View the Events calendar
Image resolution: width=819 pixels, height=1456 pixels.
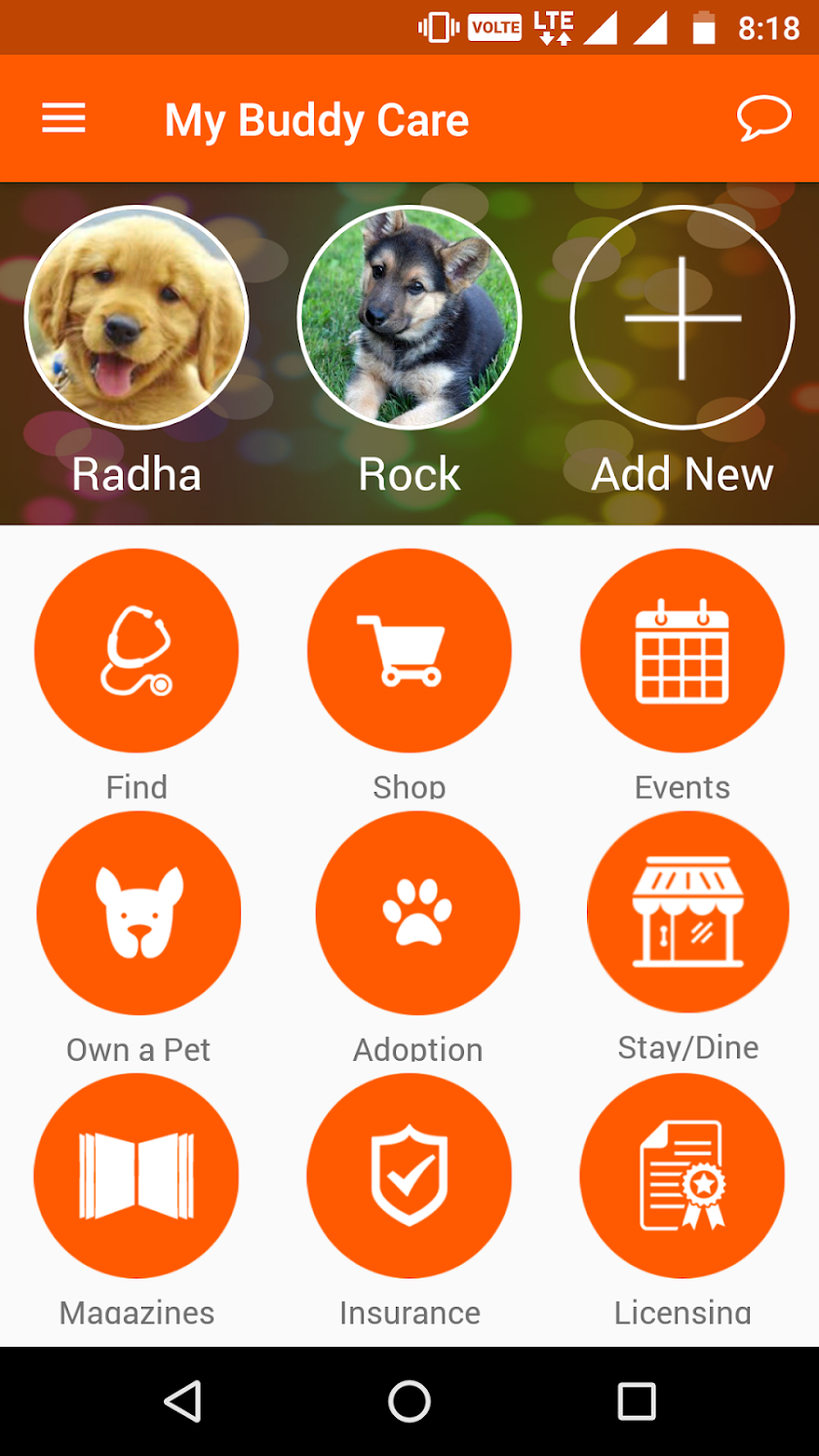(x=682, y=650)
